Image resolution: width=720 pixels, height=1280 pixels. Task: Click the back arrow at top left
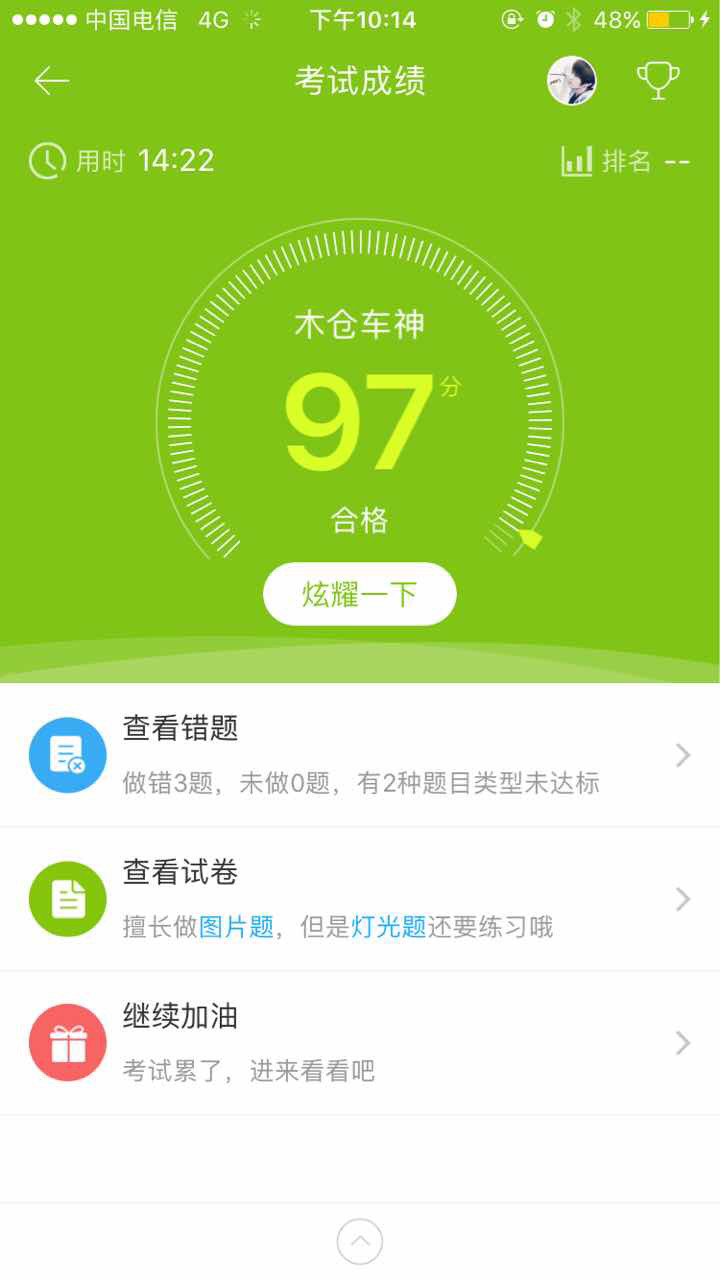pyautogui.click(x=50, y=80)
